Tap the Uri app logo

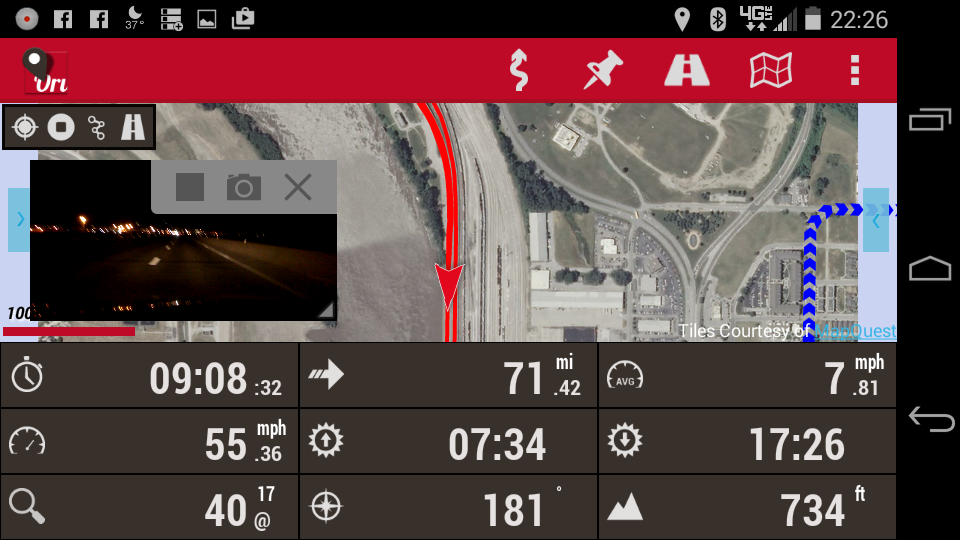(46, 71)
